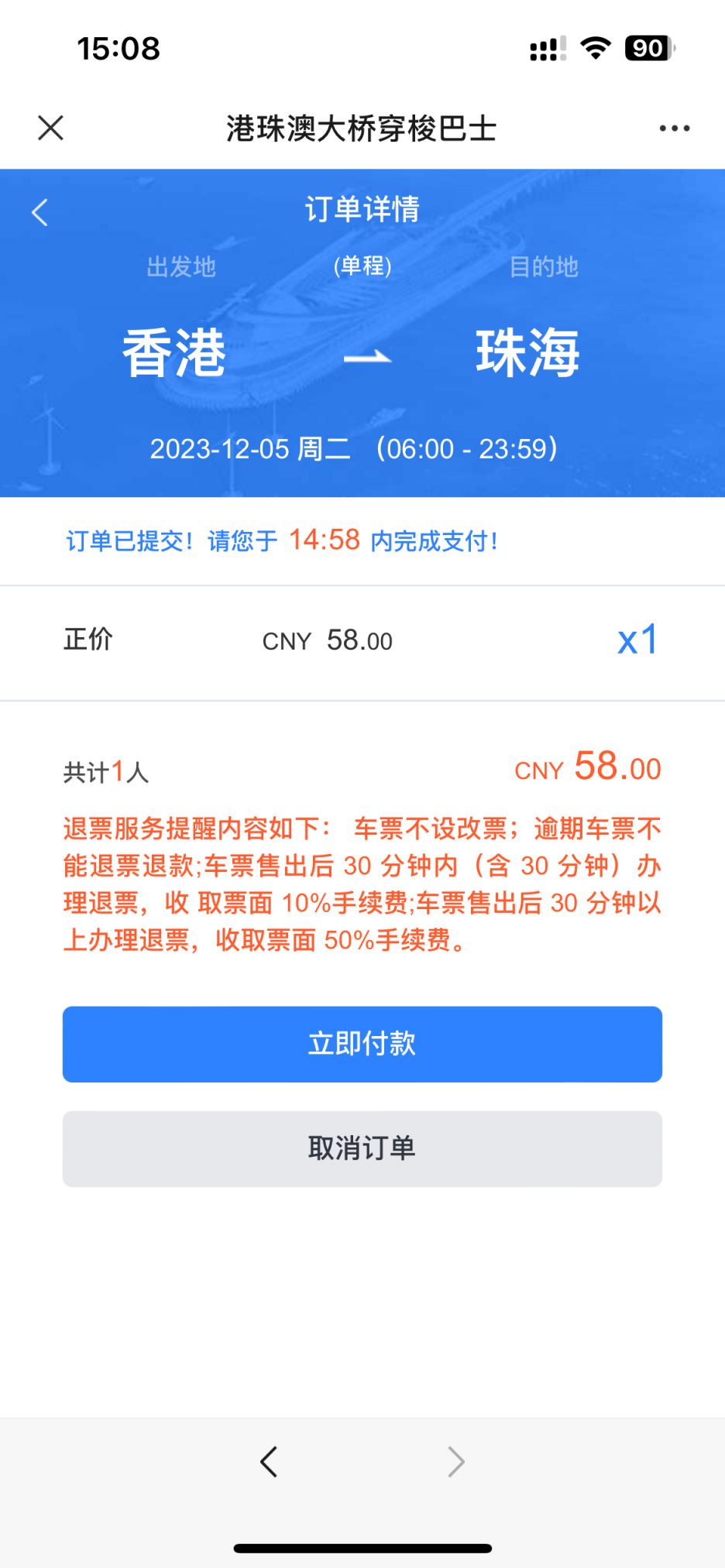Cancel the order with 取消订单
Image resolution: width=725 pixels, height=1568 pixels.
pos(362,1148)
